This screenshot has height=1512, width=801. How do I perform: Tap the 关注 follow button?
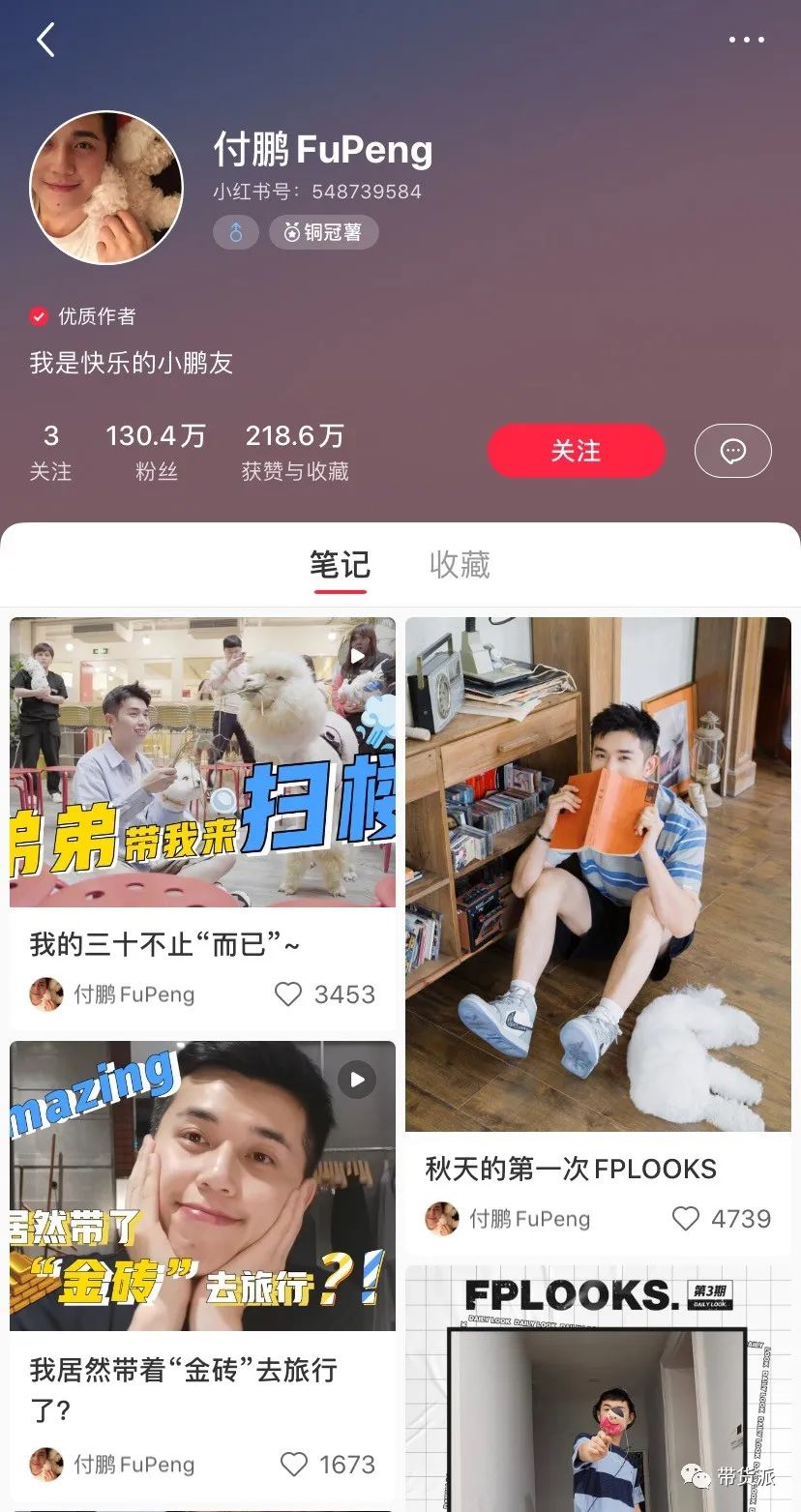[576, 451]
